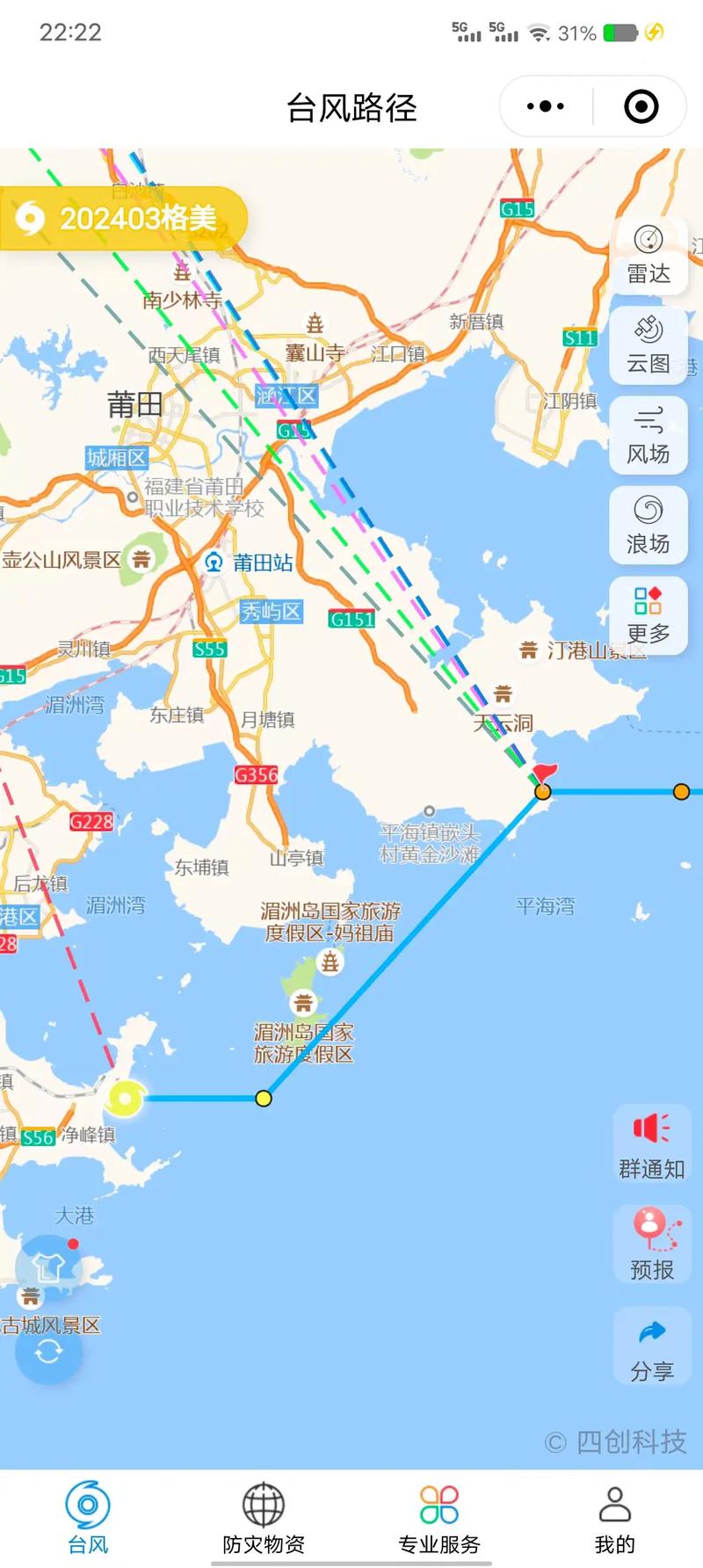Go to 我的 profile tab
703x1568 pixels.
pyautogui.click(x=614, y=1519)
